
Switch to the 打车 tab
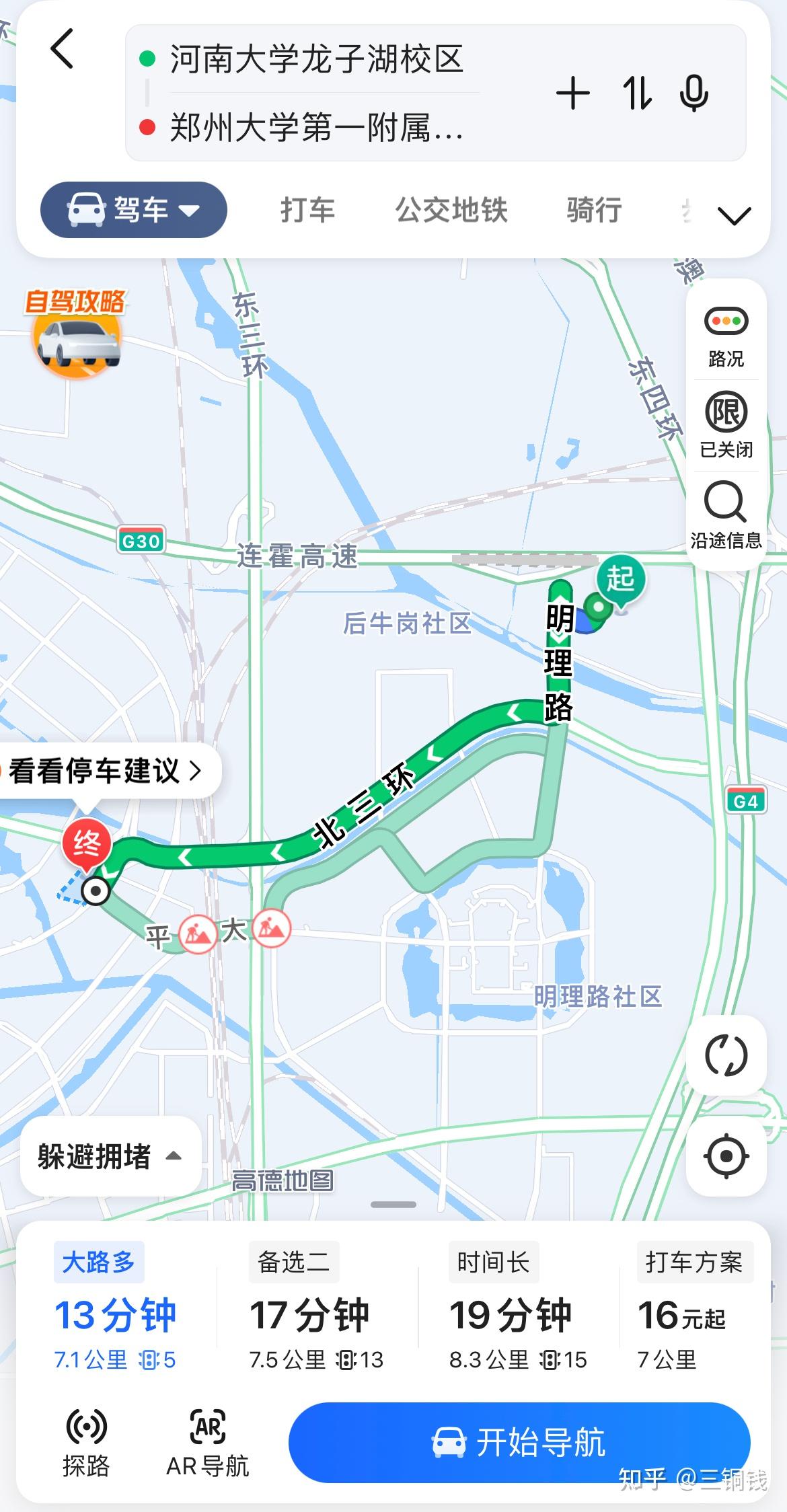[x=307, y=210]
